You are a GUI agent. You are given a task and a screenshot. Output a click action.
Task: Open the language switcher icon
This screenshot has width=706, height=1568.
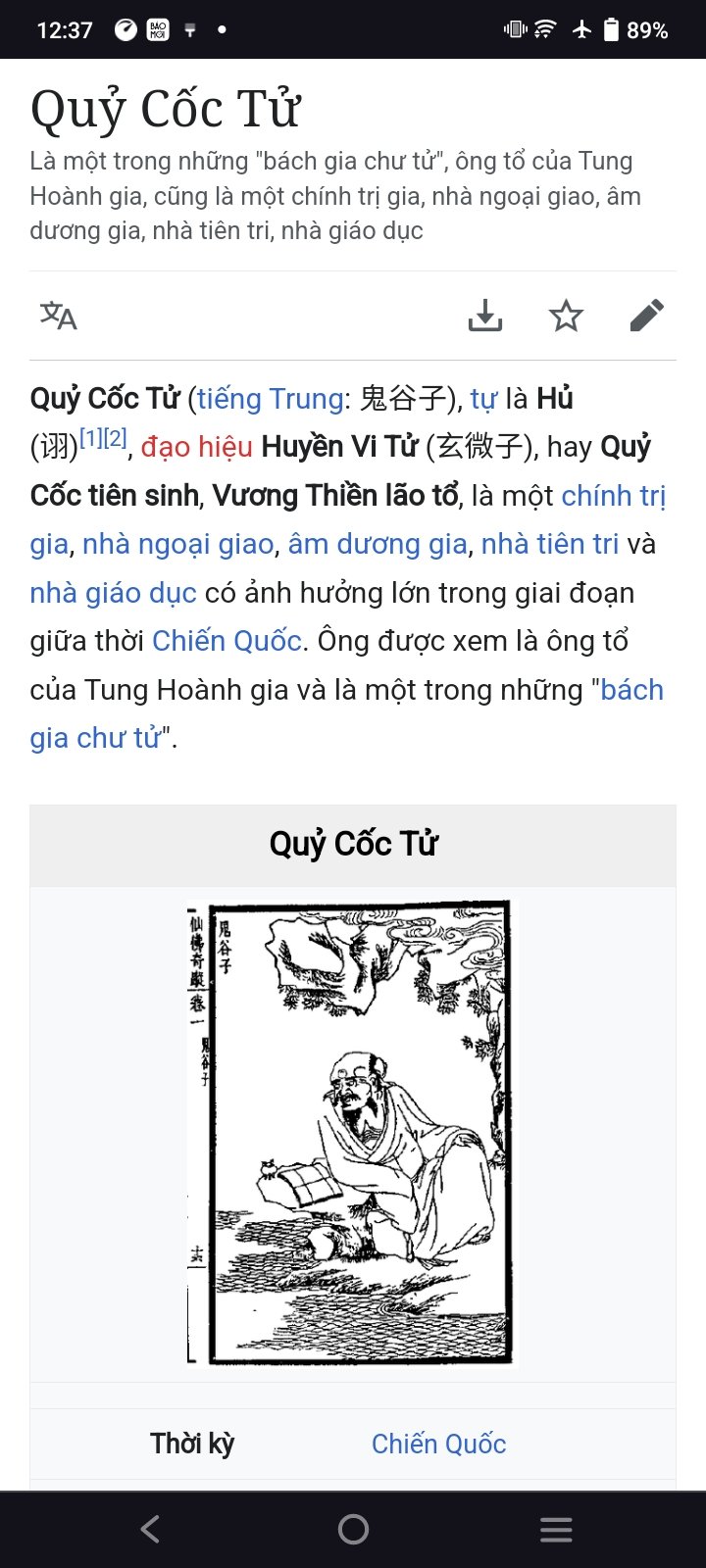(58, 316)
